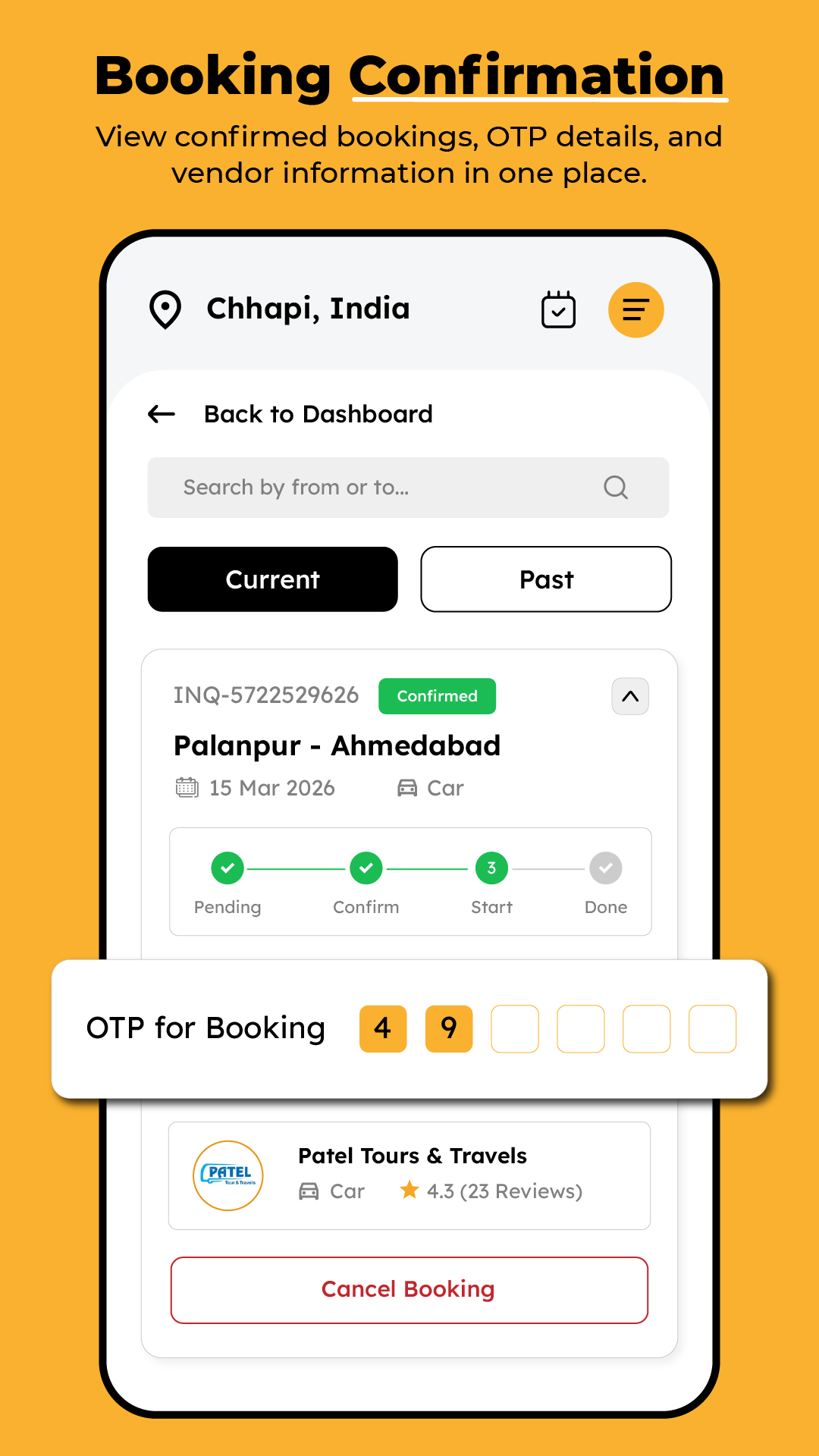819x1456 pixels.
Task: Tap the star icon beside the 4.3 rating
Action: [409, 1191]
